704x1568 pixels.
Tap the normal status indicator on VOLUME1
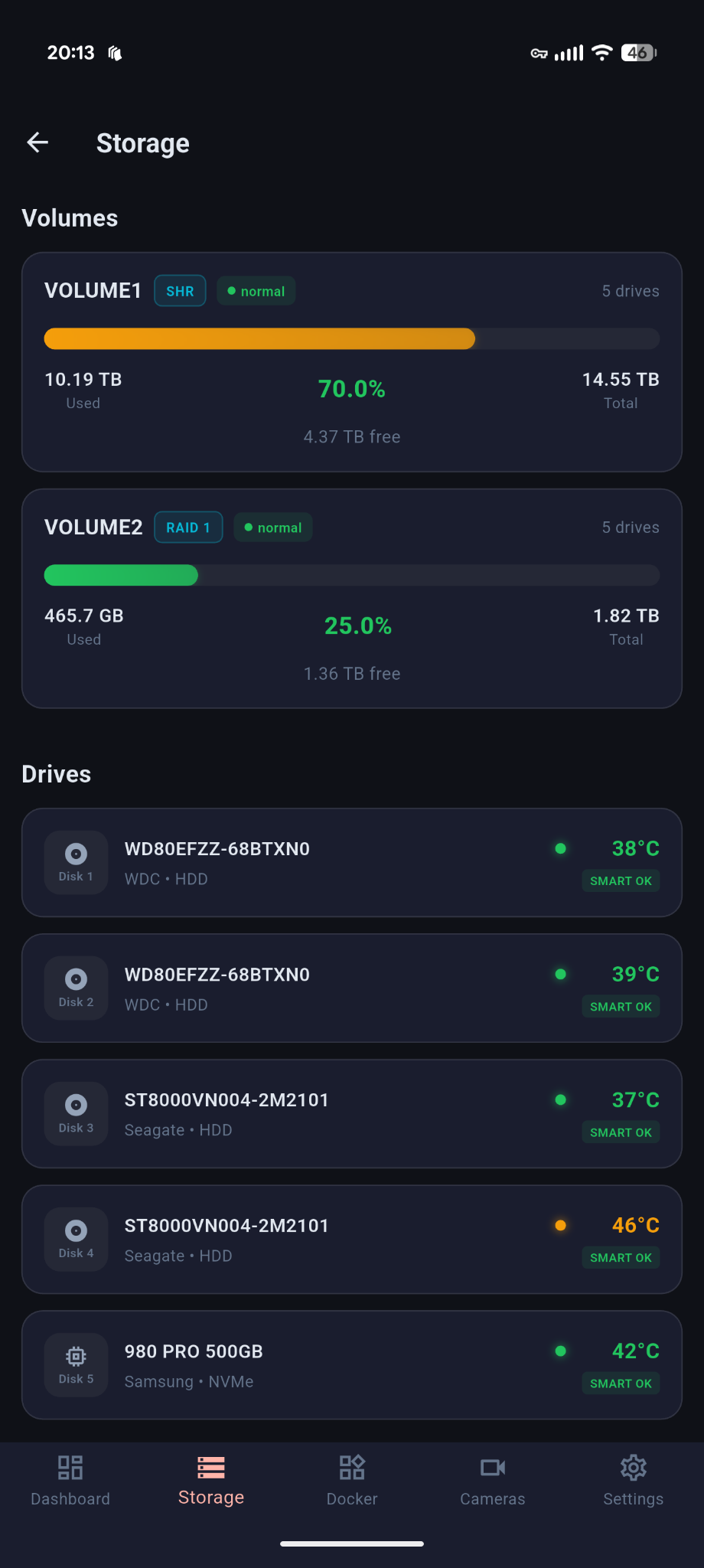tap(256, 291)
